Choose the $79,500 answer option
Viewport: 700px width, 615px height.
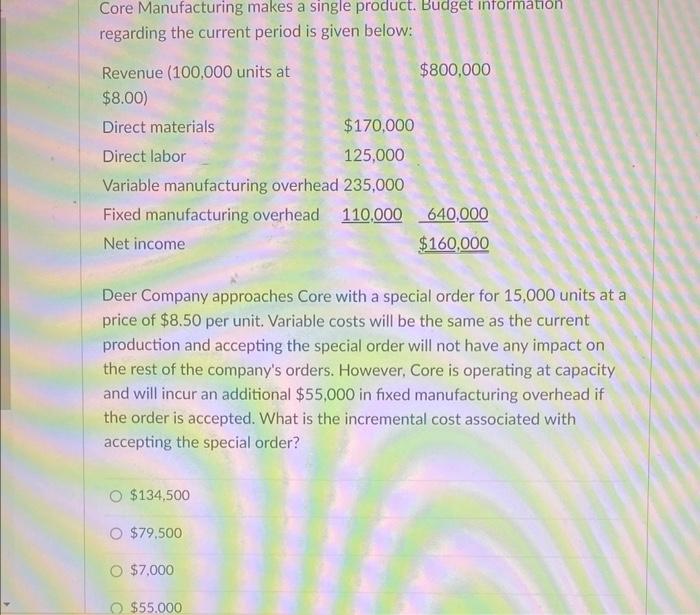pyautogui.click(x=116, y=533)
